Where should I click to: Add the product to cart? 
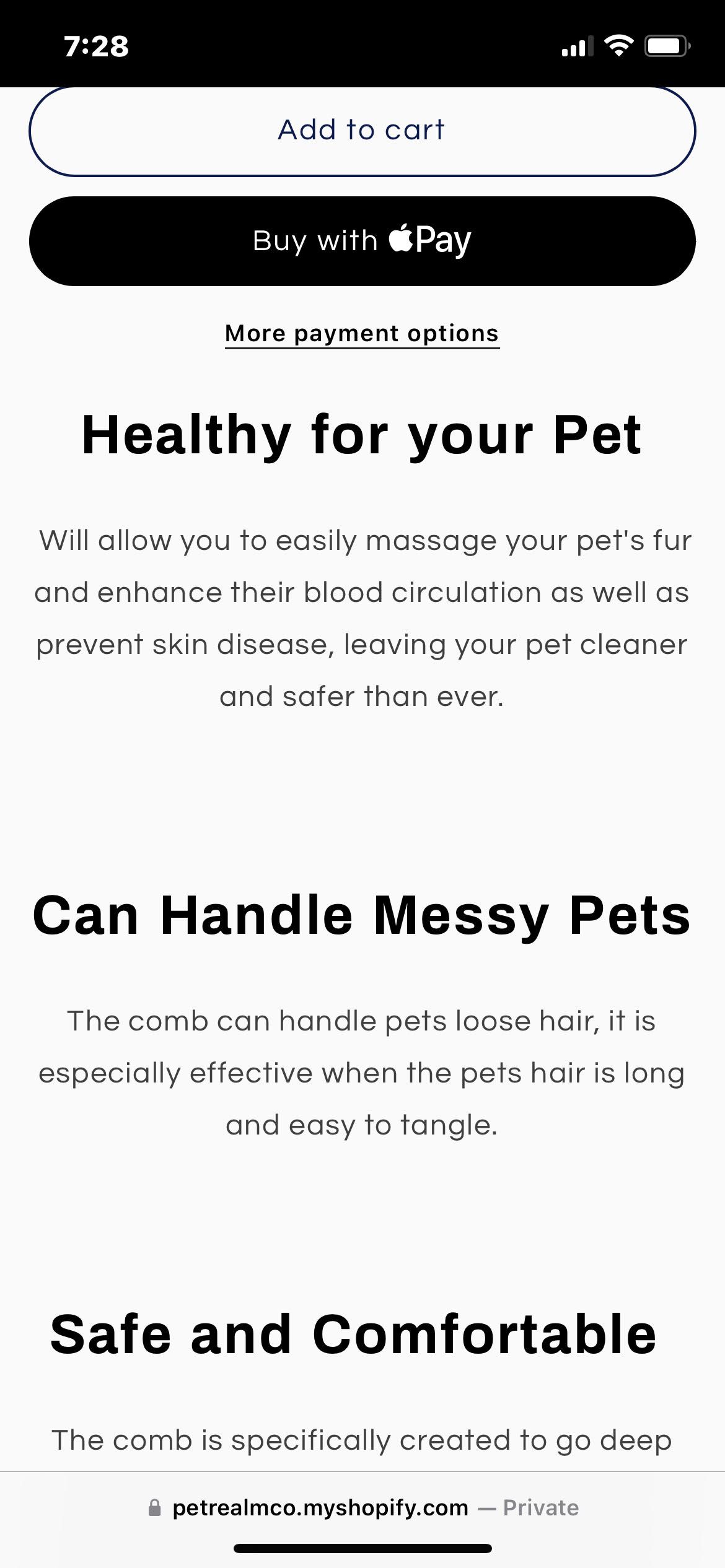(x=362, y=131)
